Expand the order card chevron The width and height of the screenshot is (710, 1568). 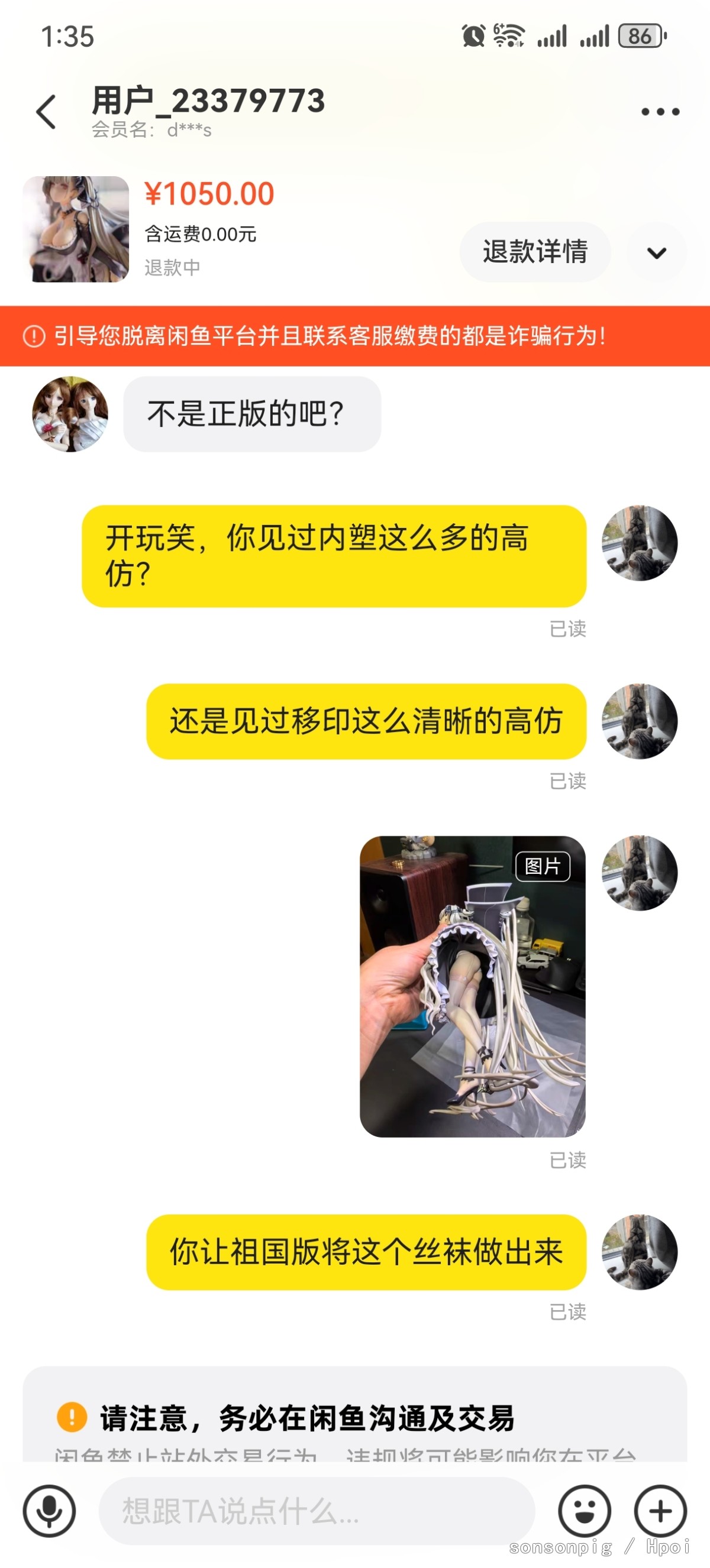[x=656, y=252]
